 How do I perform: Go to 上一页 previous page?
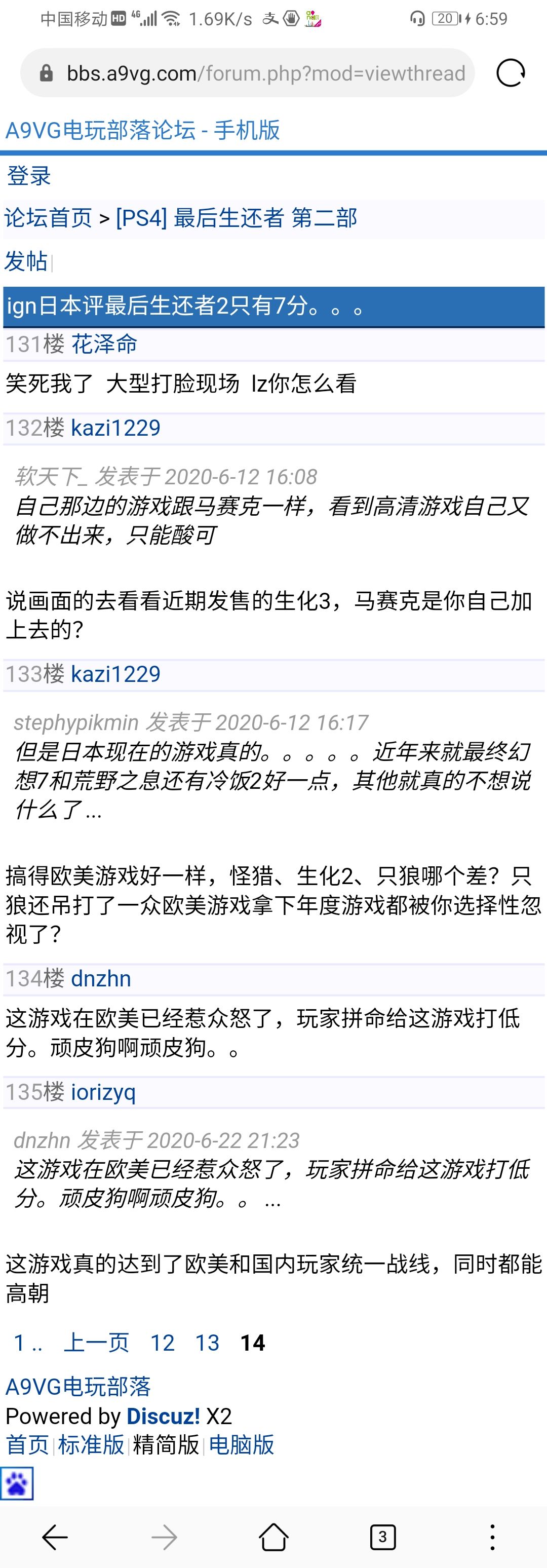(96, 1342)
